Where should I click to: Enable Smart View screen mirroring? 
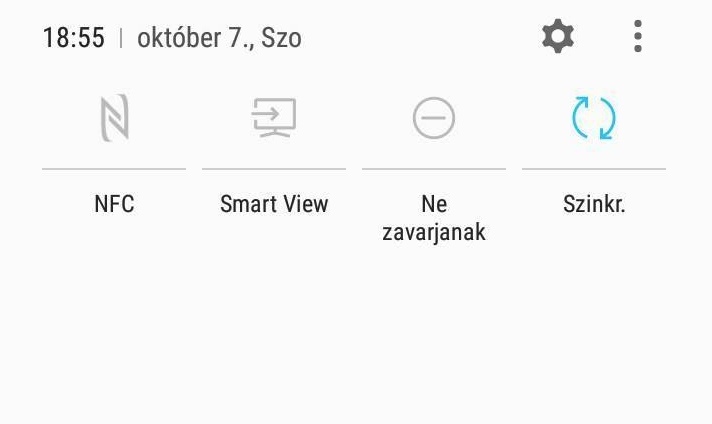(274, 119)
